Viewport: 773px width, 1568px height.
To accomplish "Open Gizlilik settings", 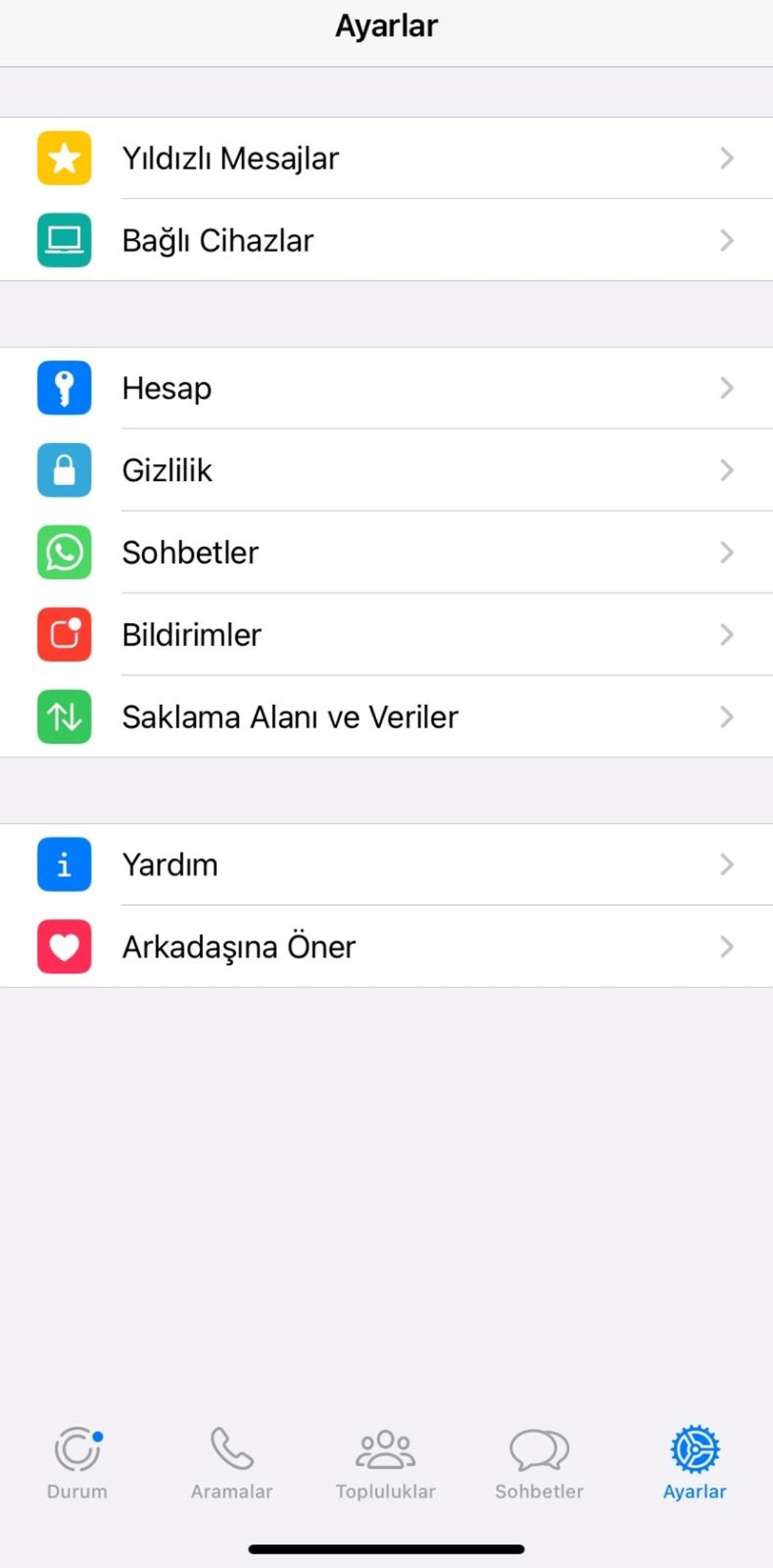I will coord(386,470).
